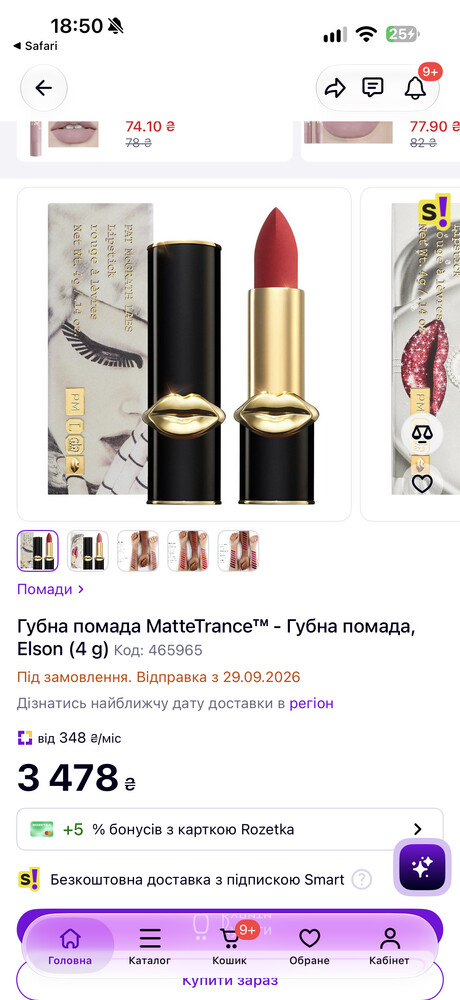Image resolution: width=460 pixels, height=1000 pixels.
Task: Select the second product photo thumbnail
Action: point(88,550)
